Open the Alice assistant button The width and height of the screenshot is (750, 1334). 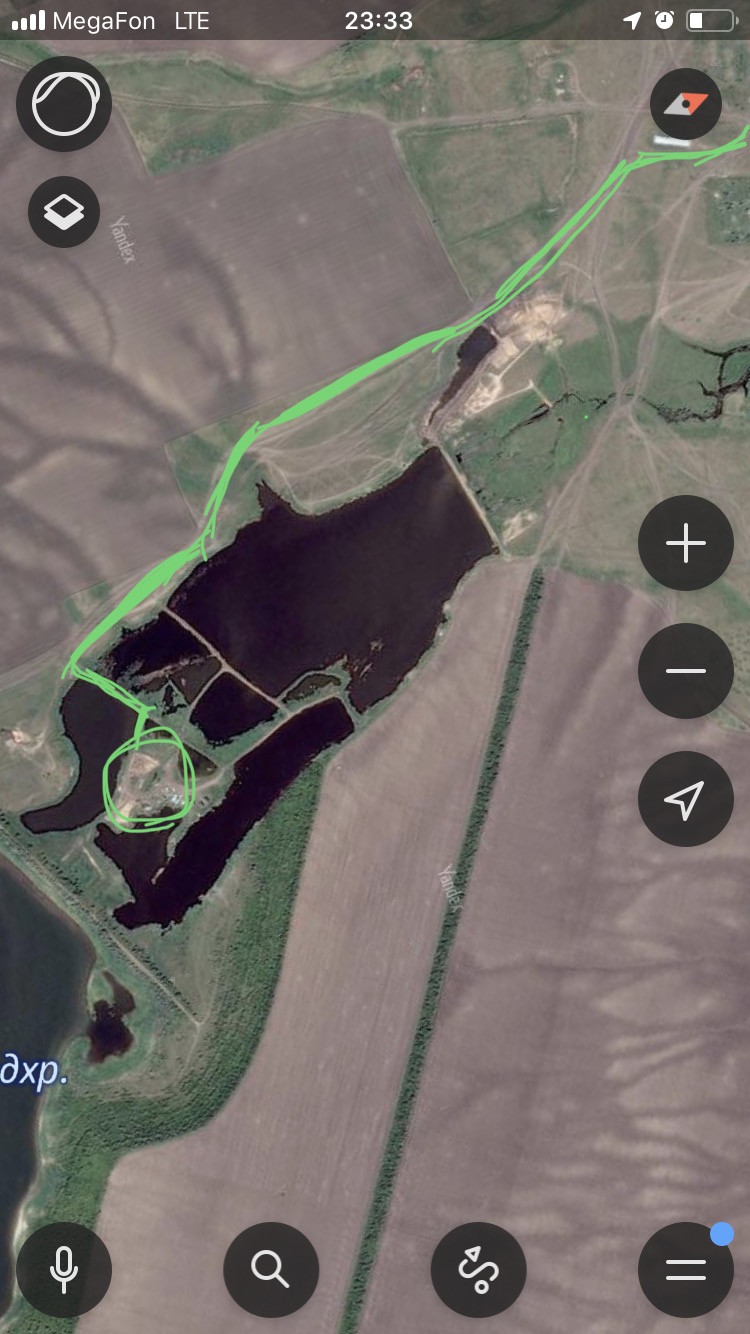coord(64,103)
